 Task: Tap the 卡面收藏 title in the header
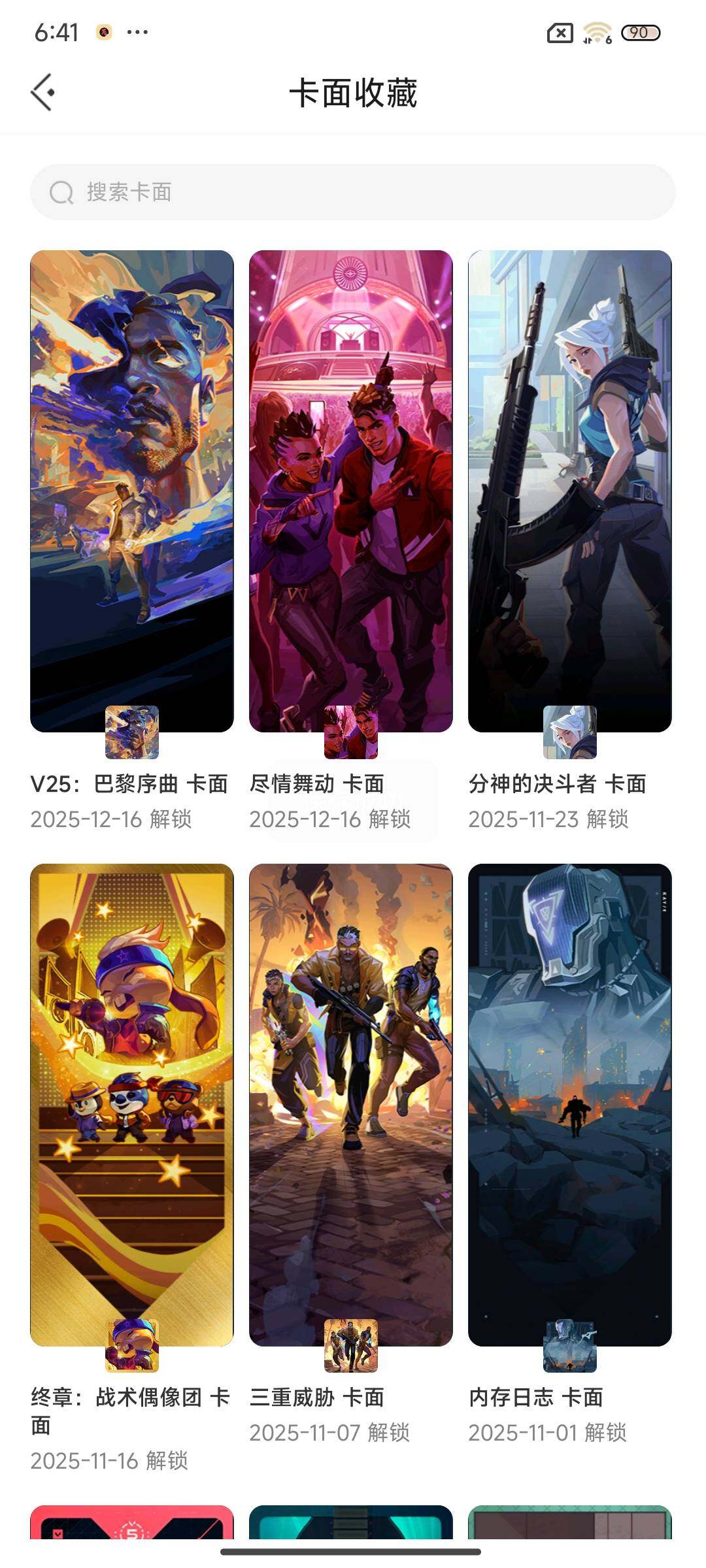pos(353,91)
